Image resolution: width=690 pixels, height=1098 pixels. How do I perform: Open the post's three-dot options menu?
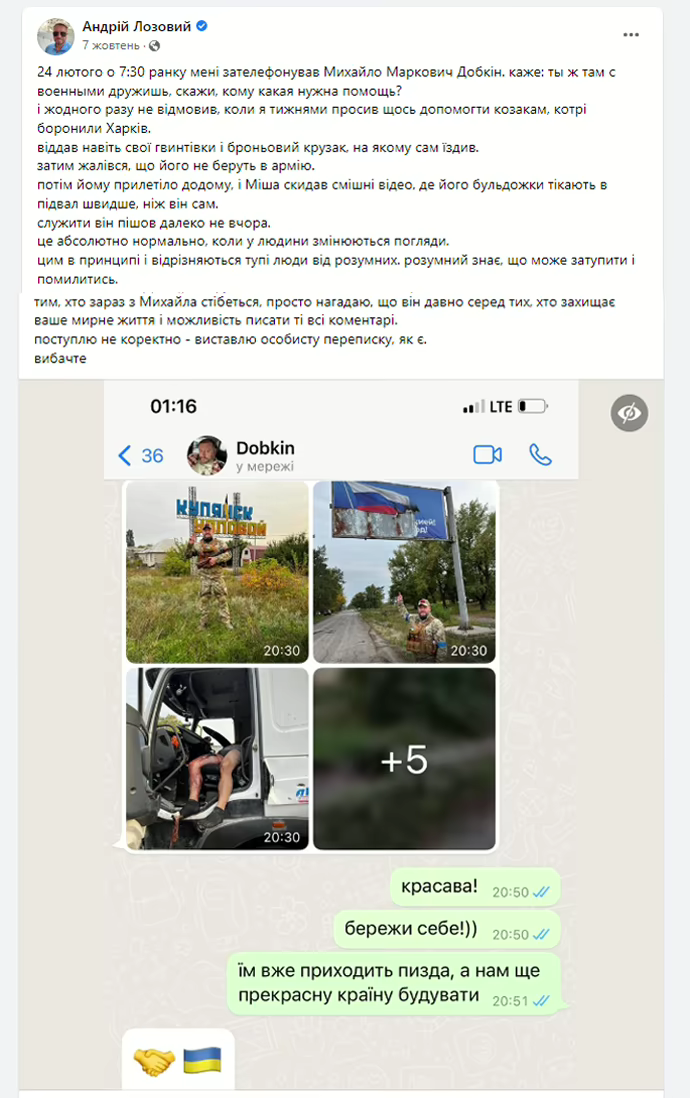[630, 34]
